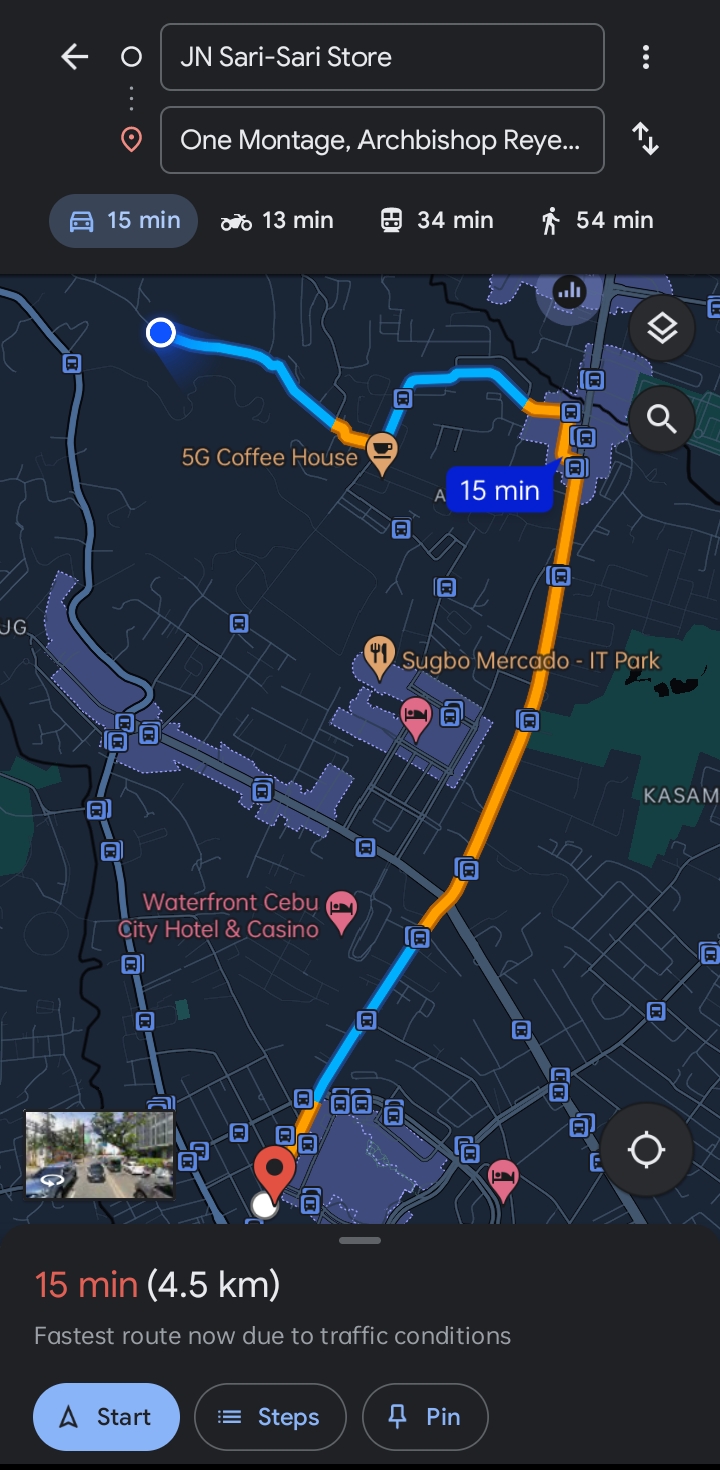This screenshot has height=1470, width=720.
Task: Tap the 15 min route label
Action: (x=499, y=490)
